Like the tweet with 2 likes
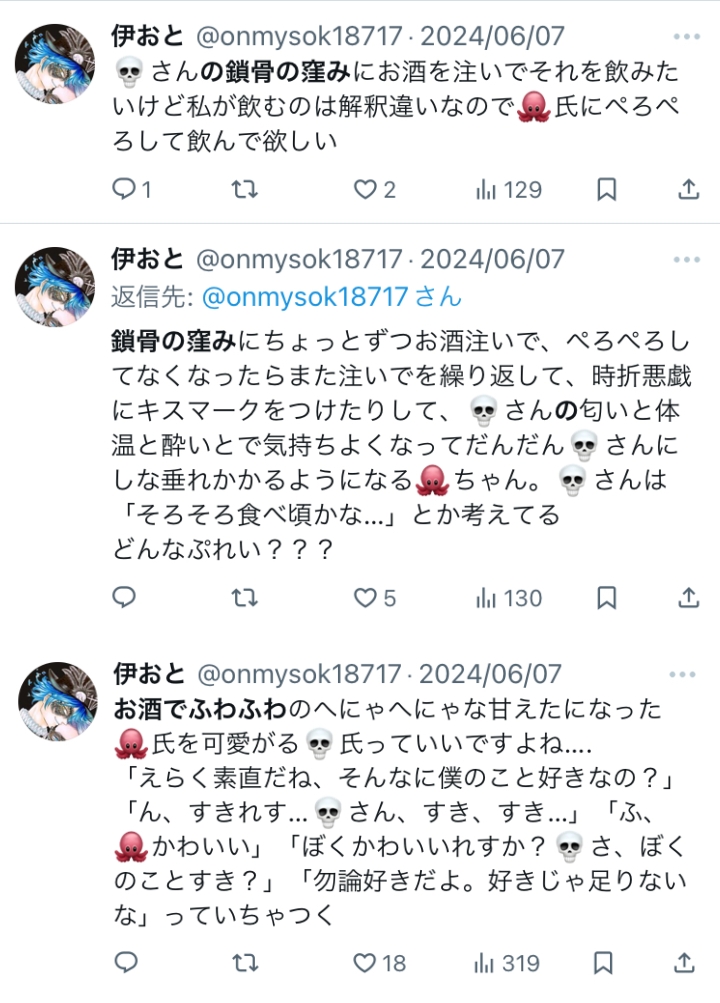The width and height of the screenshot is (720, 1003). point(366,189)
